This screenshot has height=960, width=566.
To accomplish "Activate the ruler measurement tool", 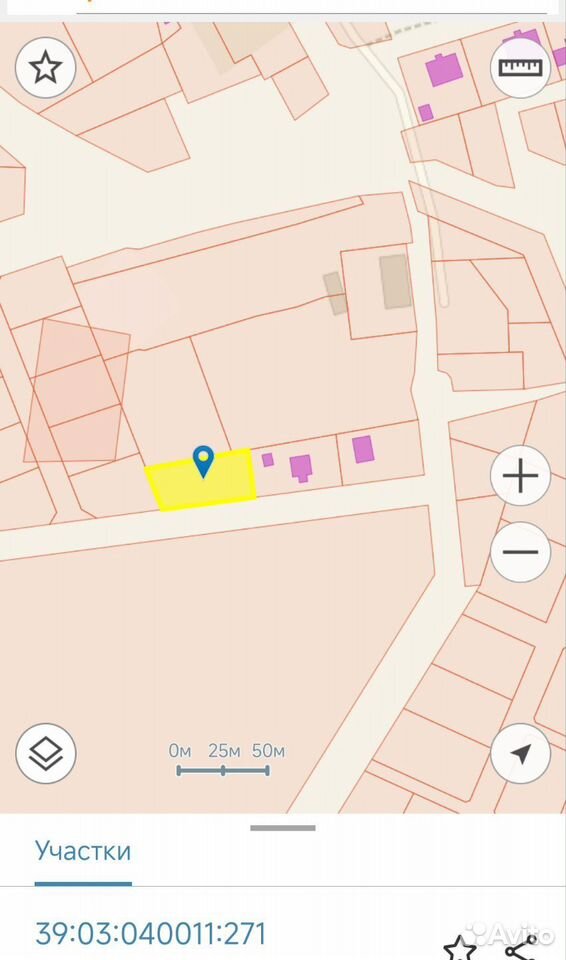I will 521,67.
